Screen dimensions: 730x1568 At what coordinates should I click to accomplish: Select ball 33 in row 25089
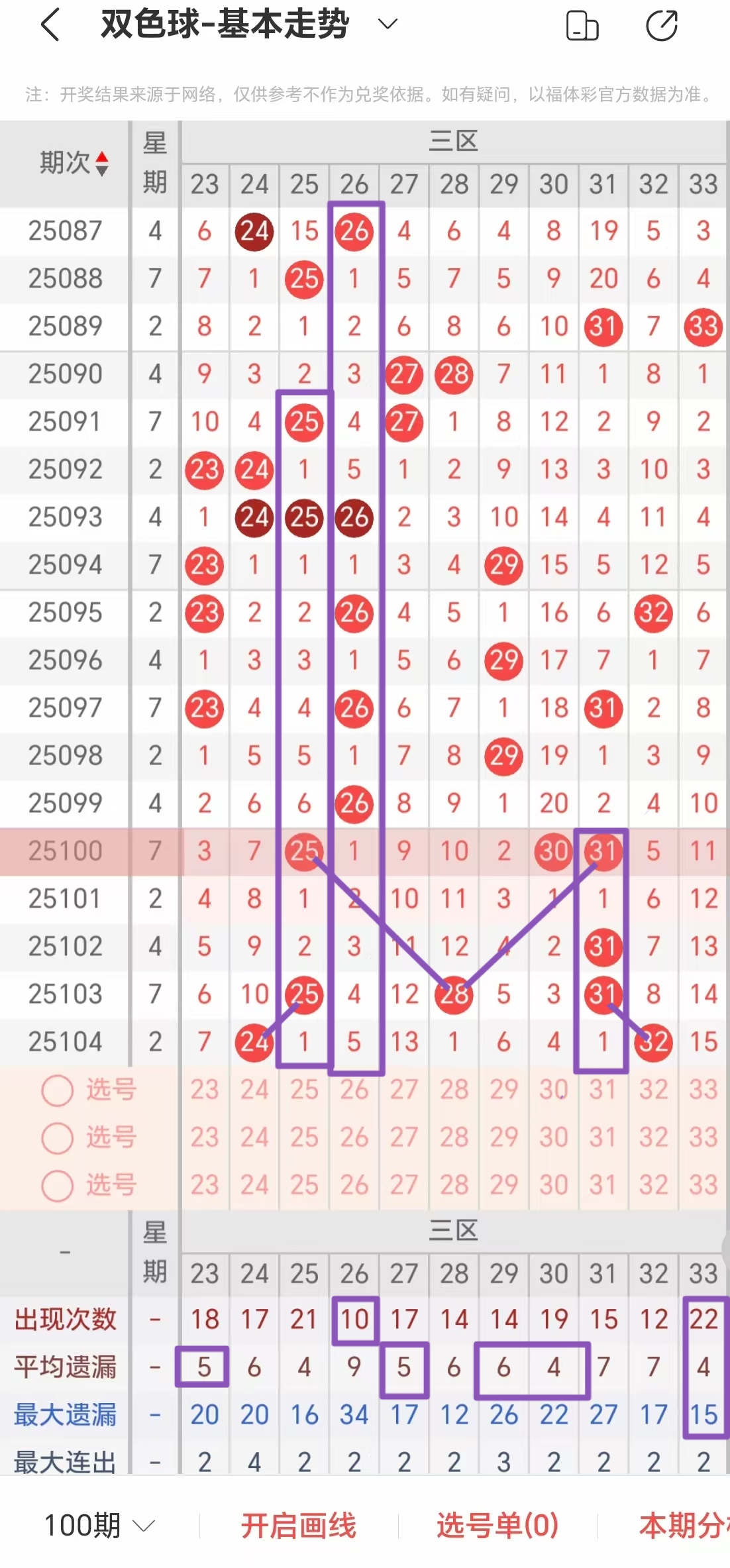(x=703, y=326)
